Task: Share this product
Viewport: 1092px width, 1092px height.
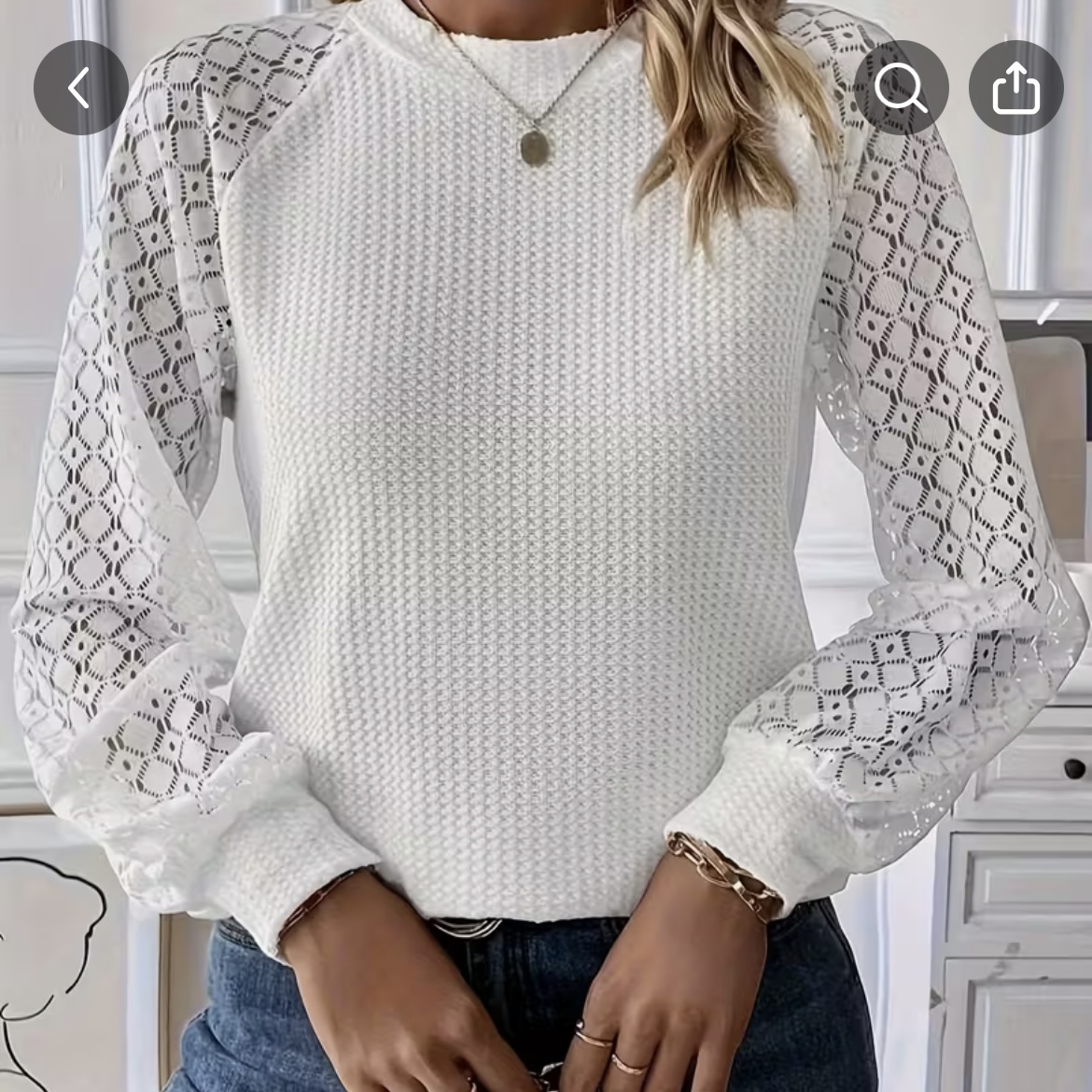Action: (1015, 88)
